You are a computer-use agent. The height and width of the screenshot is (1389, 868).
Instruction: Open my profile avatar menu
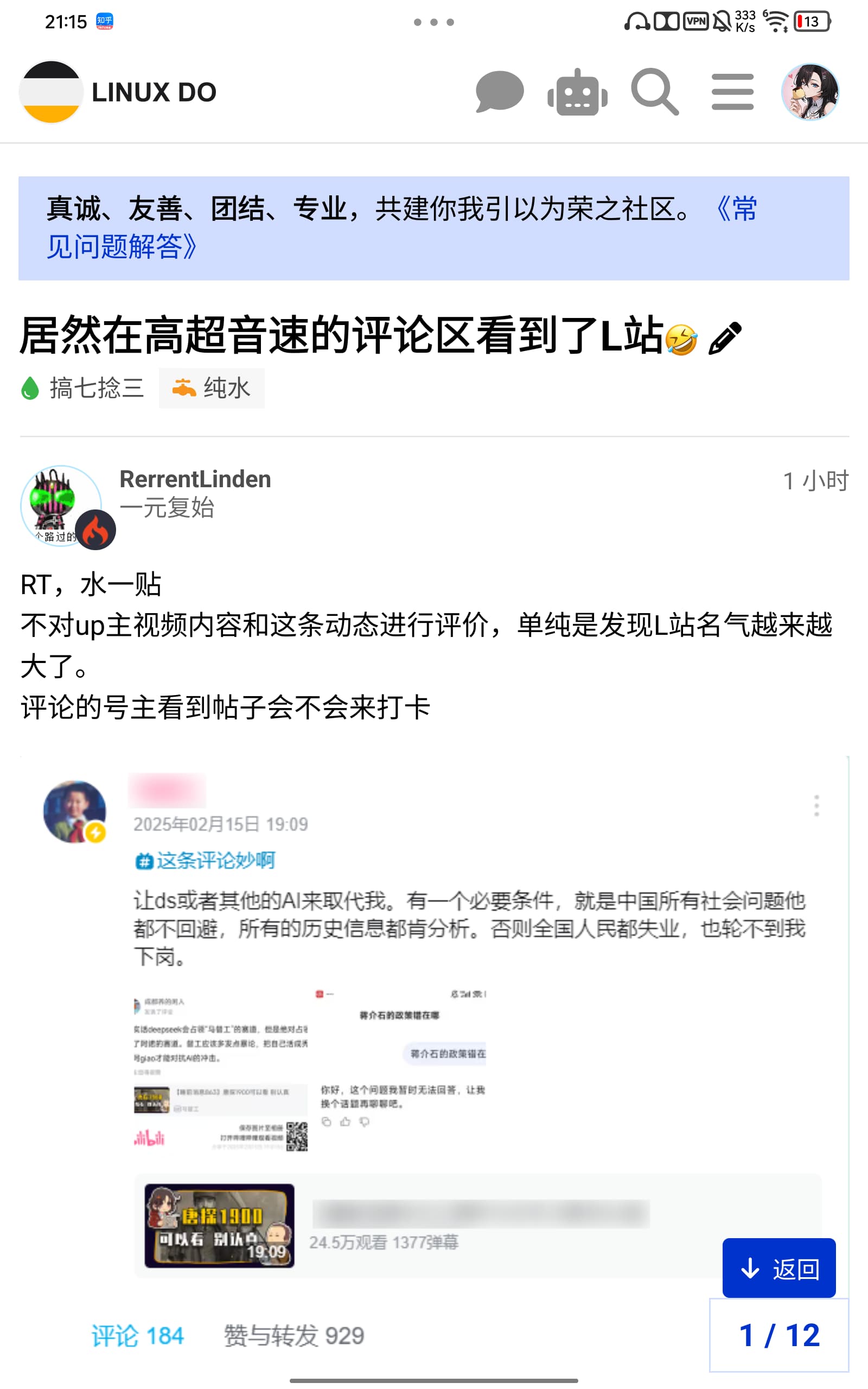coord(810,92)
